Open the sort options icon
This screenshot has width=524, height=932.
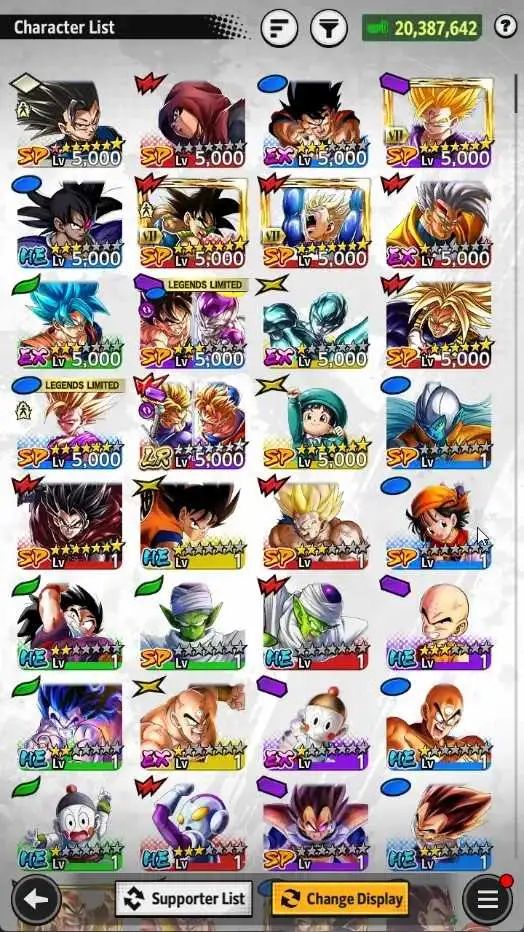[x=279, y=27]
